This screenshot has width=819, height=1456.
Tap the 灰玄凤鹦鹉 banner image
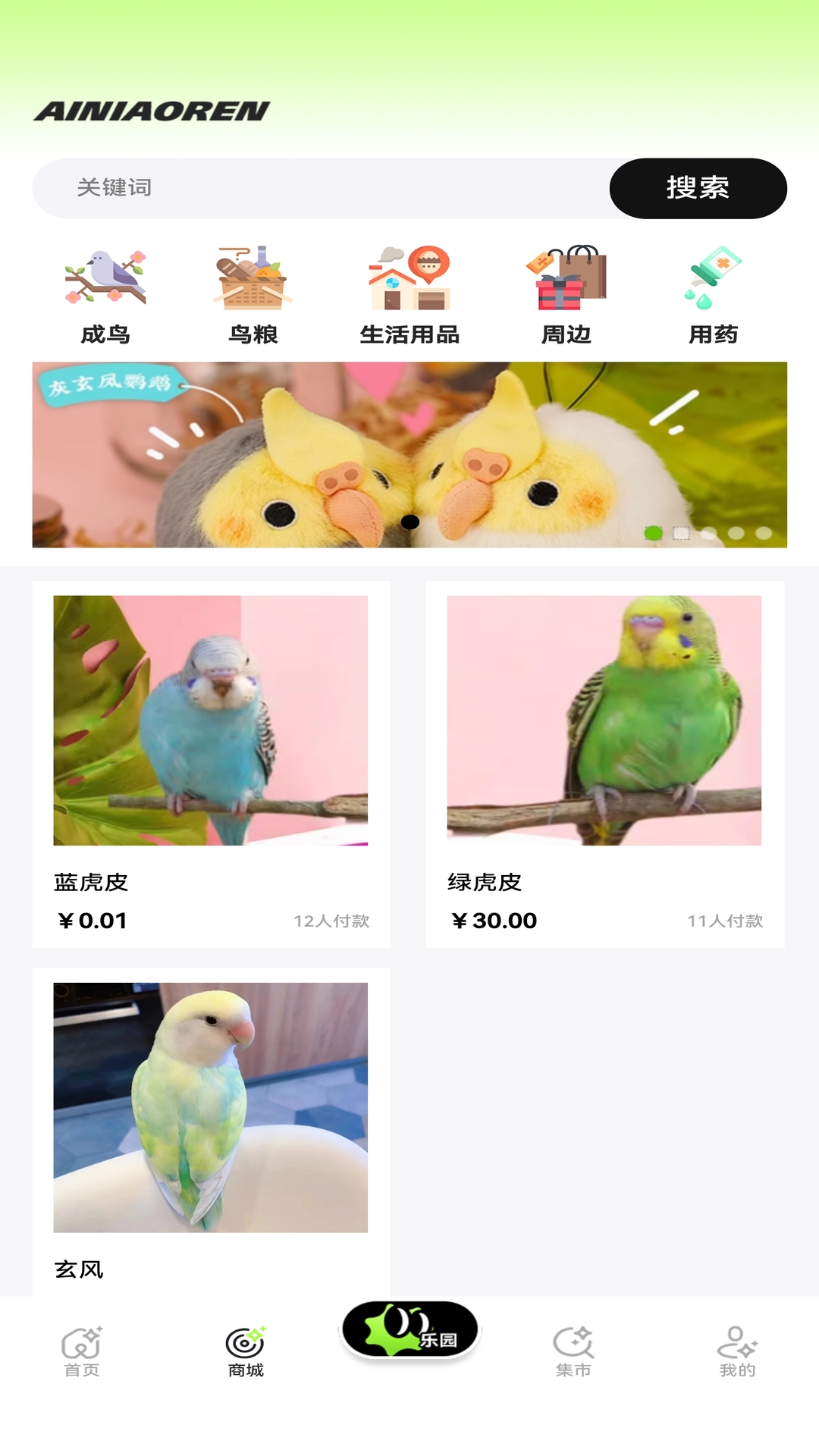click(x=409, y=453)
